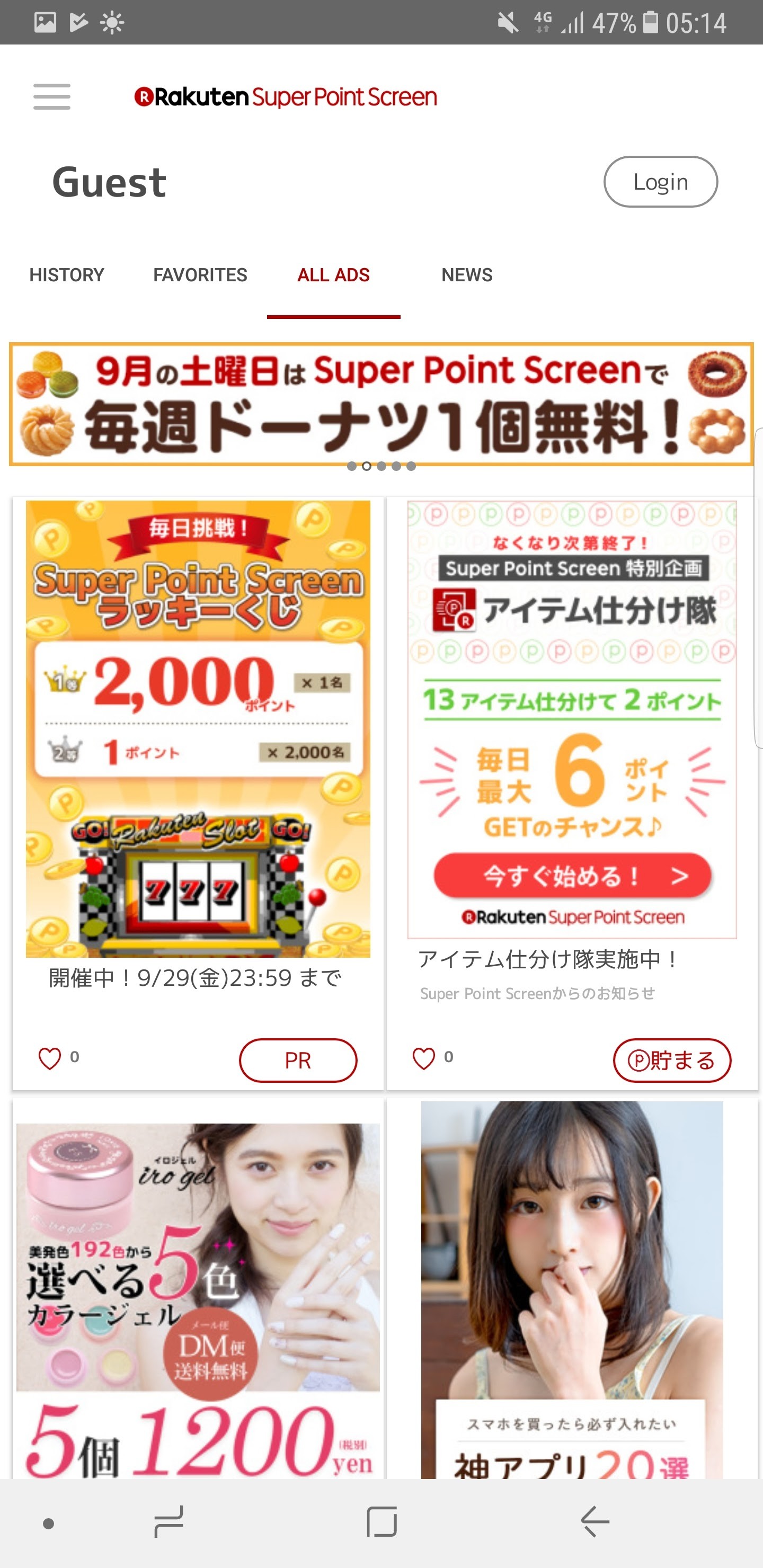Tap the PR button on the lottery card
This screenshot has height=1568, width=763.
click(x=298, y=1061)
